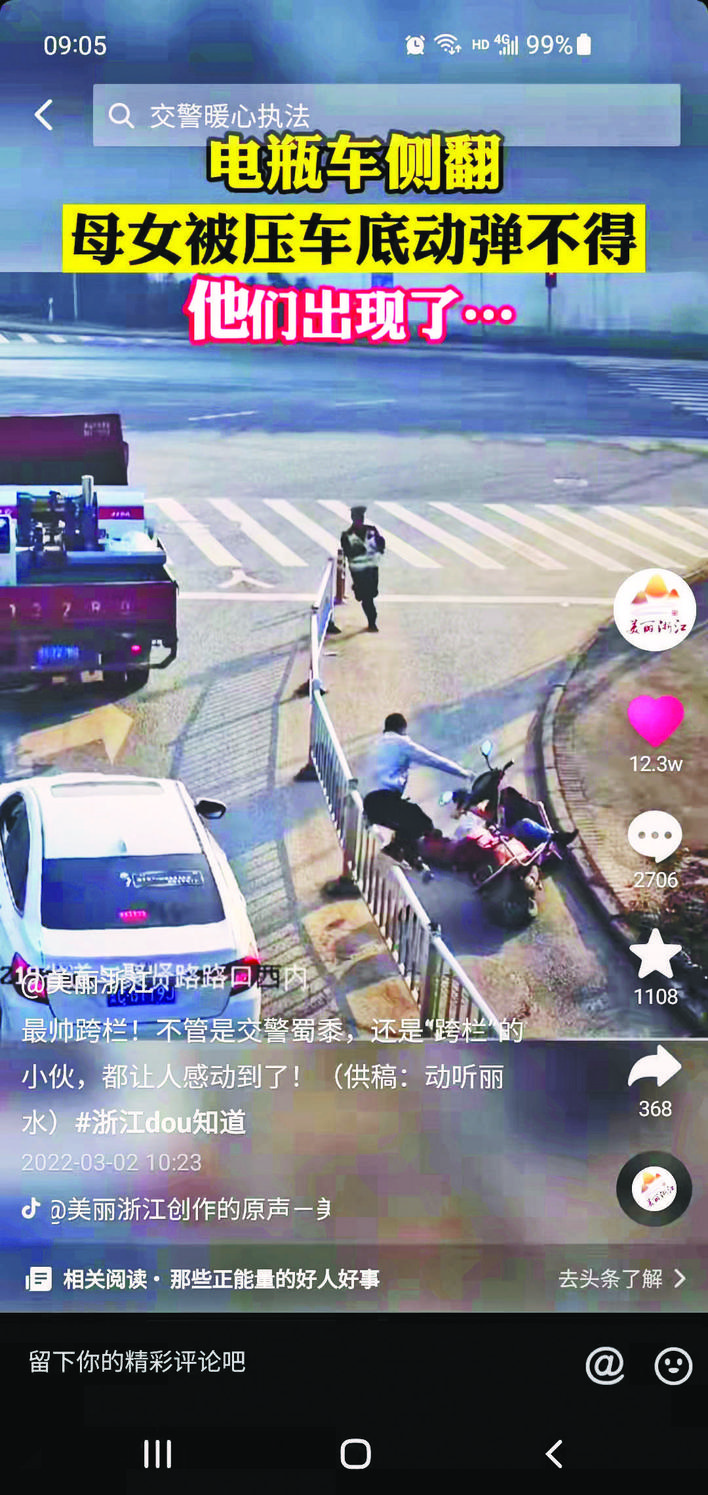Mention someone with the @ icon
This screenshot has height=1495, width=708.
(605, 1365)
